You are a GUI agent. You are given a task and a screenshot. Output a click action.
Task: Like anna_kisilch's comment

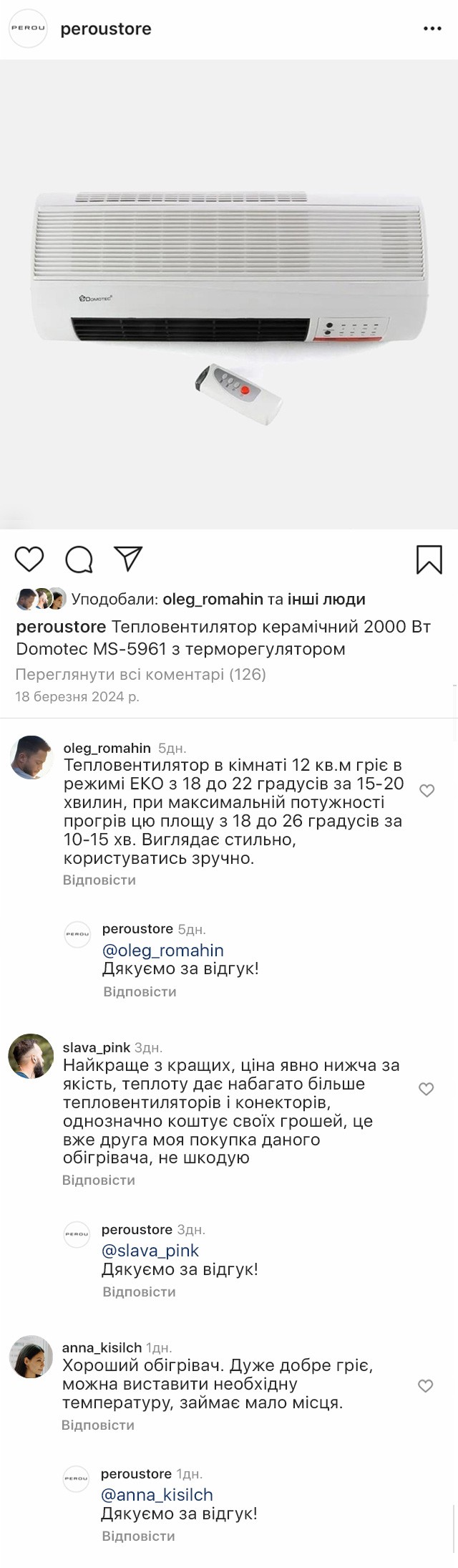coord(425,1386)
